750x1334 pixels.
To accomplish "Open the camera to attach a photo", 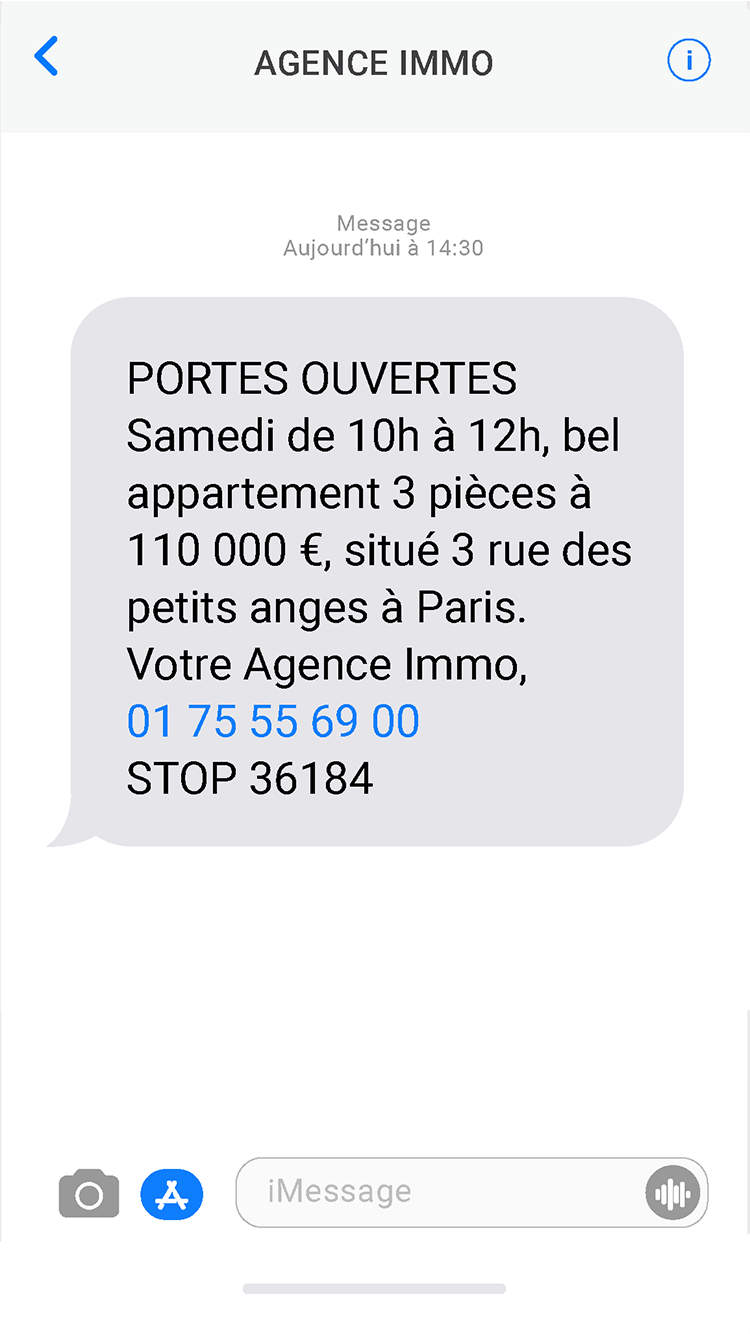I will (x=89, y=1193).
